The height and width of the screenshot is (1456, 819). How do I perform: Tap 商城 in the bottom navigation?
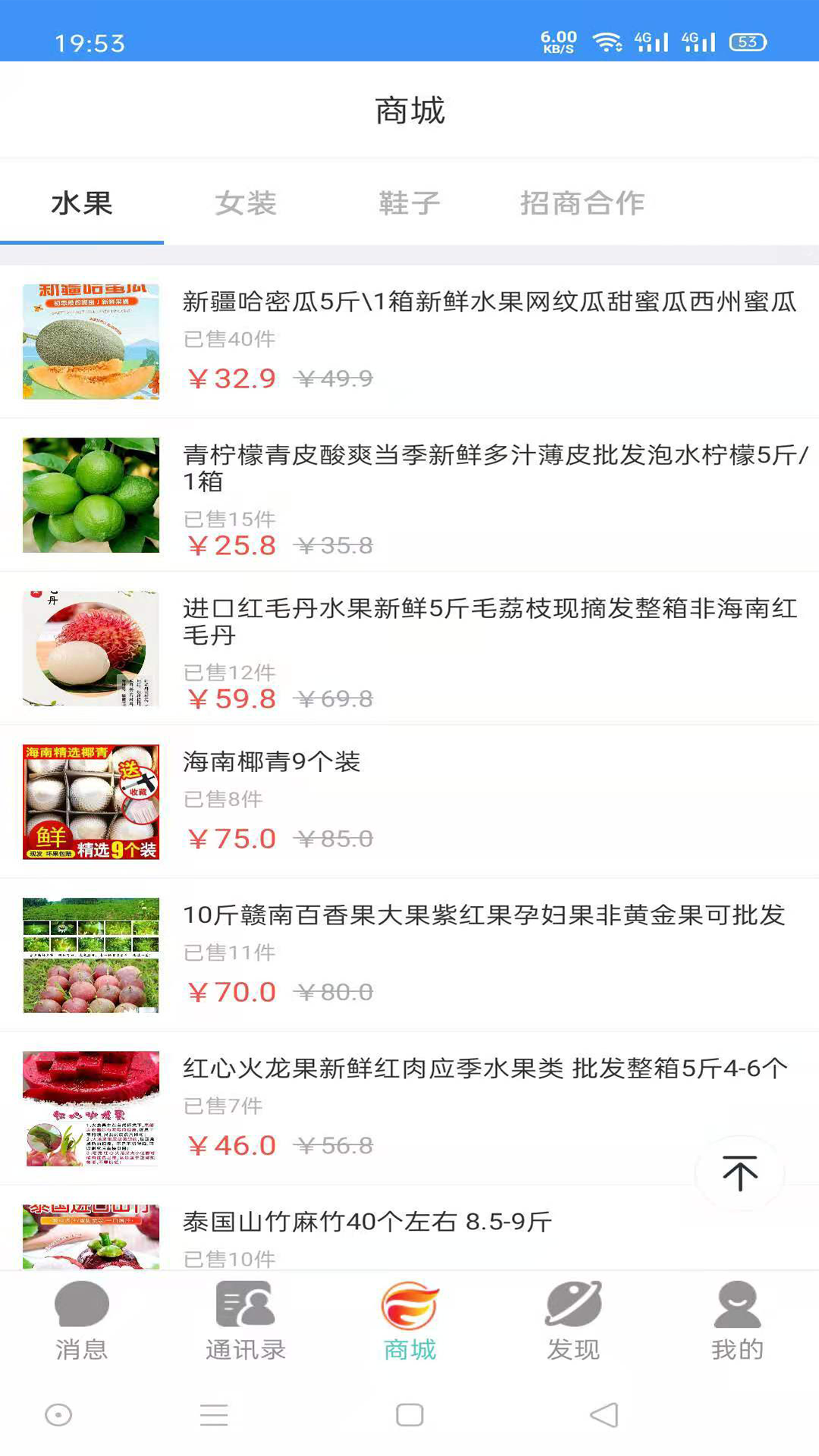pos(409,1319)
